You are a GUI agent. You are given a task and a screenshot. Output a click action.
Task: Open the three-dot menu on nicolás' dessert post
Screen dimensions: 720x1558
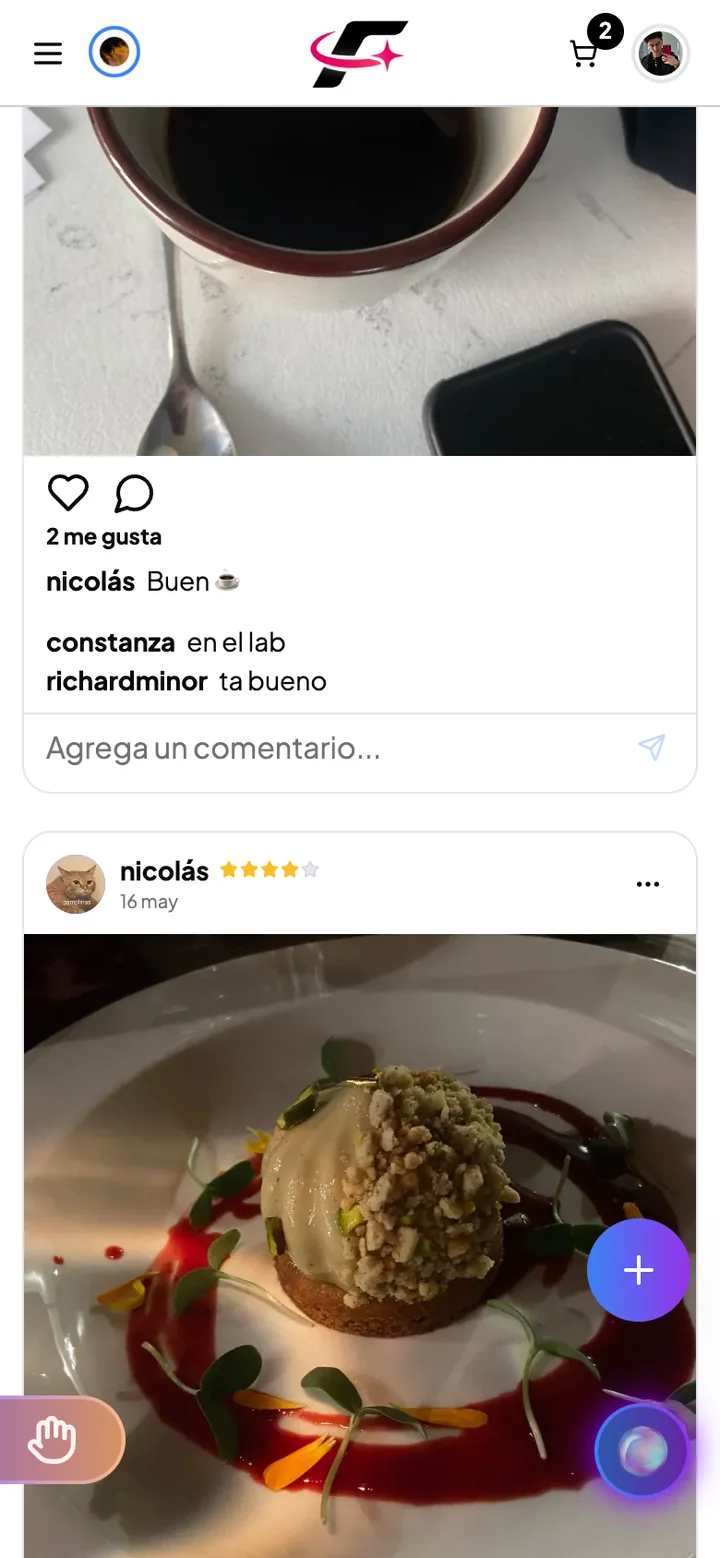[x=648, y=884]
